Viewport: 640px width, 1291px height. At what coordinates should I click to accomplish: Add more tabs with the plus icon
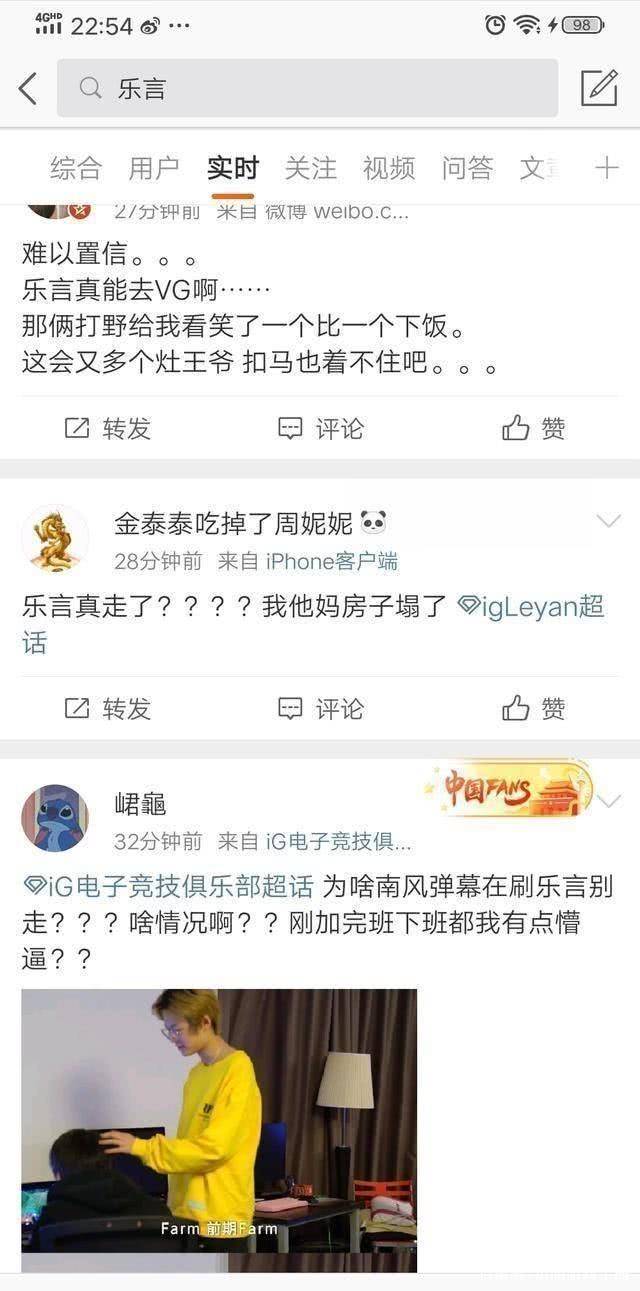(606, 168)
